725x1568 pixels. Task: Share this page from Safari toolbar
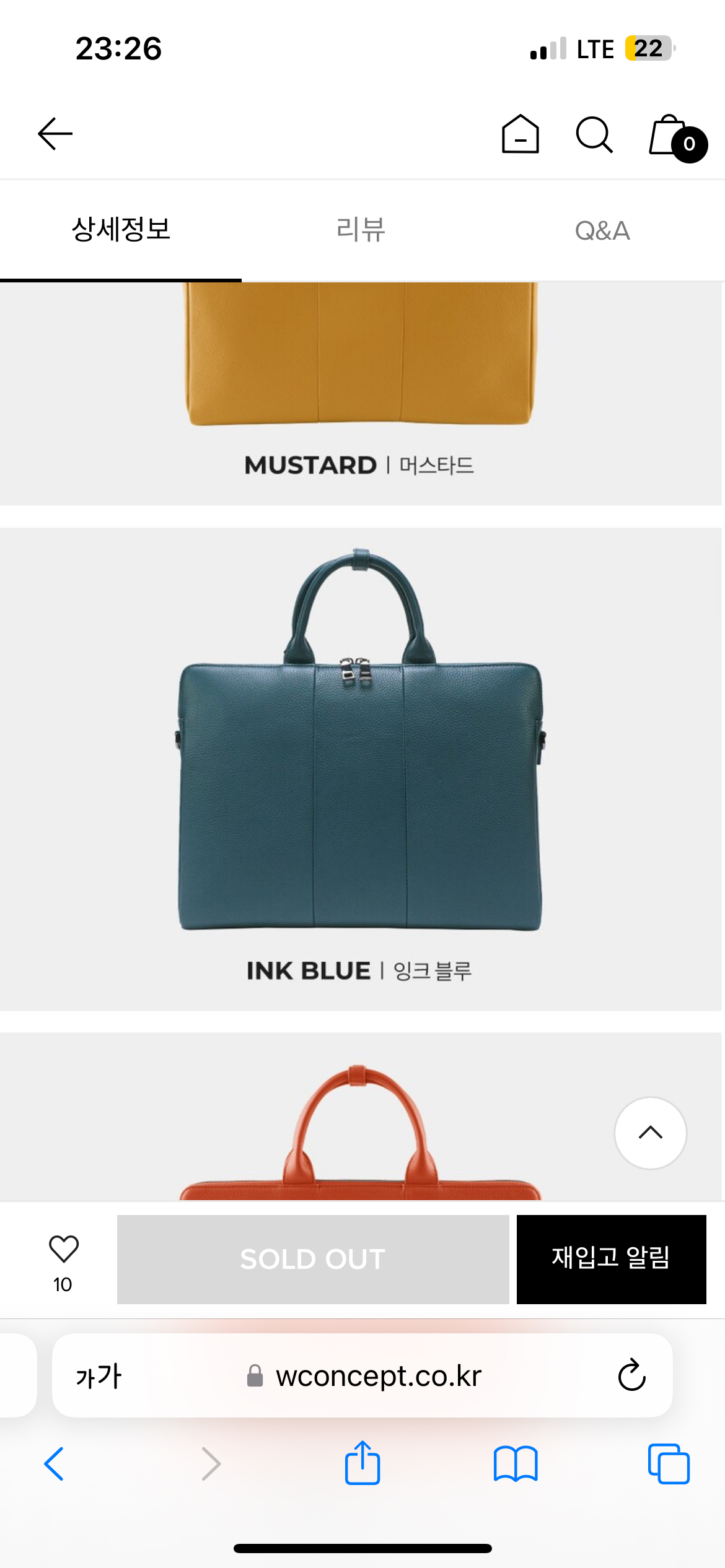(362, 1464)
